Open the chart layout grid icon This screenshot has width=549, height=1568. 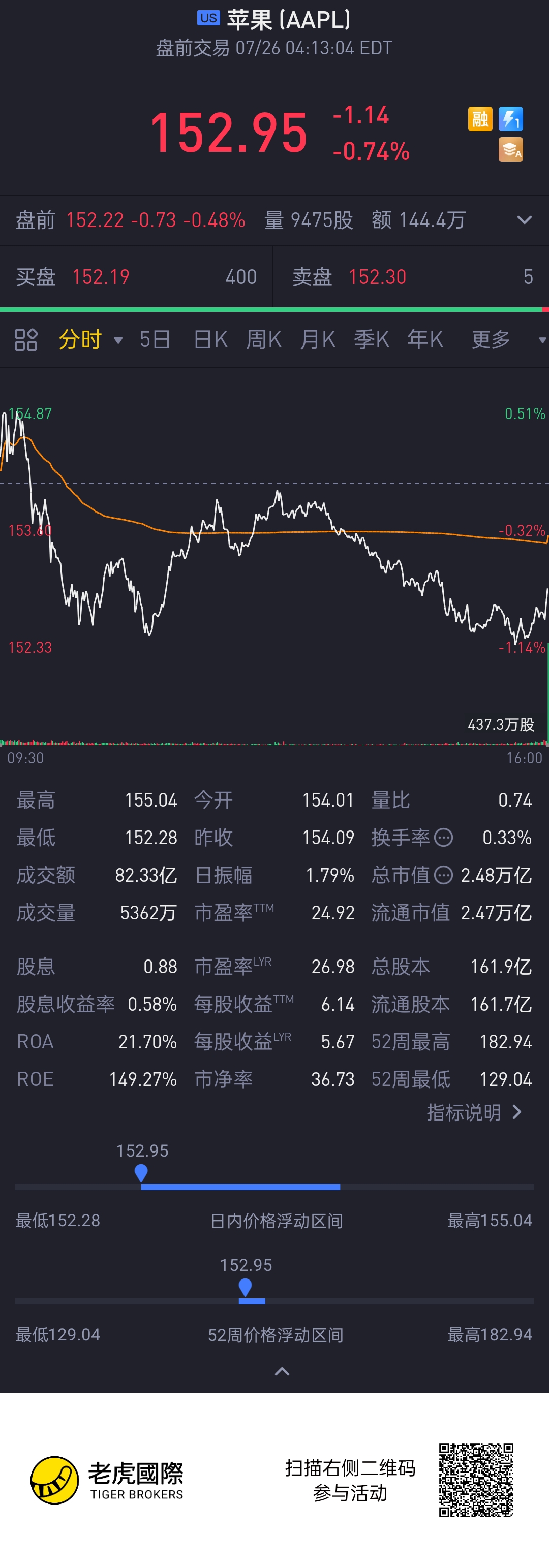(26, 340)
